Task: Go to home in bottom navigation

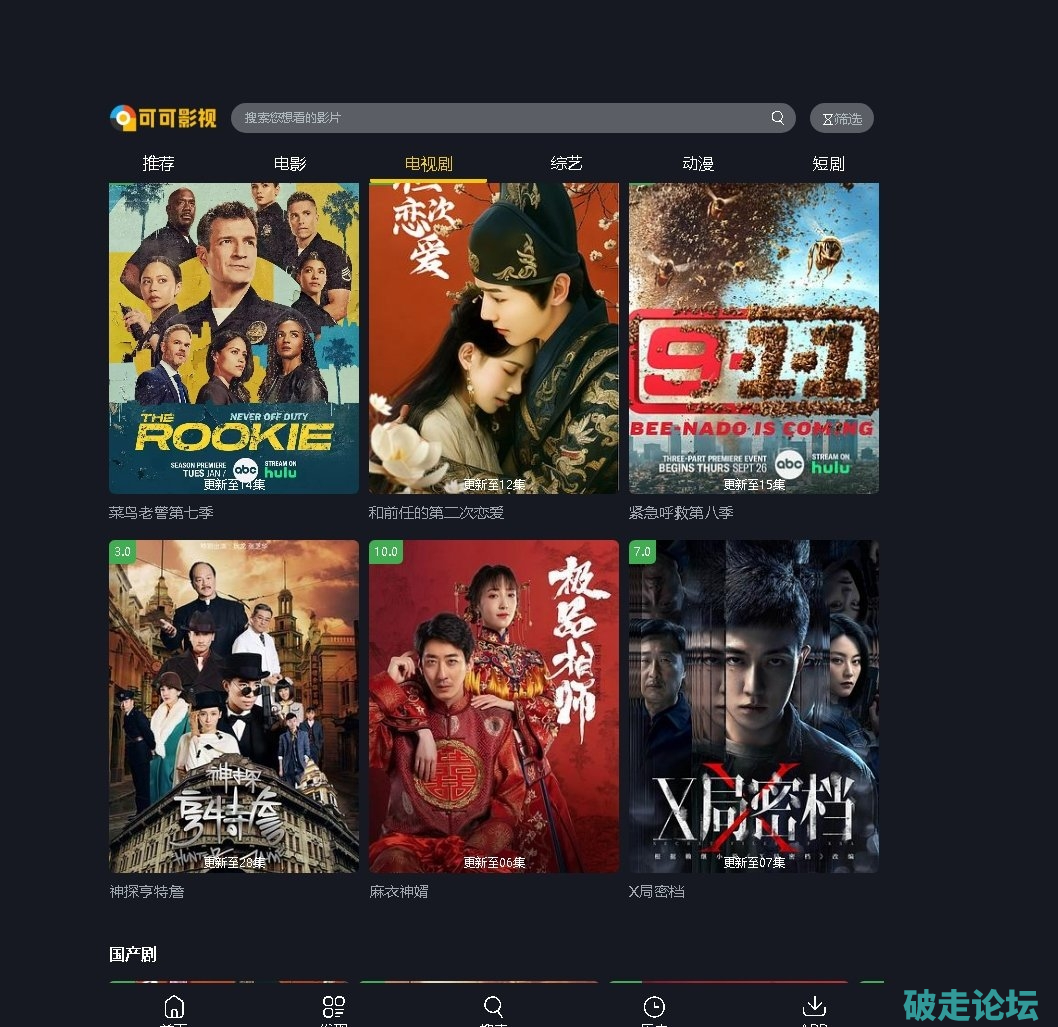Action: (x=174, y=1008)
